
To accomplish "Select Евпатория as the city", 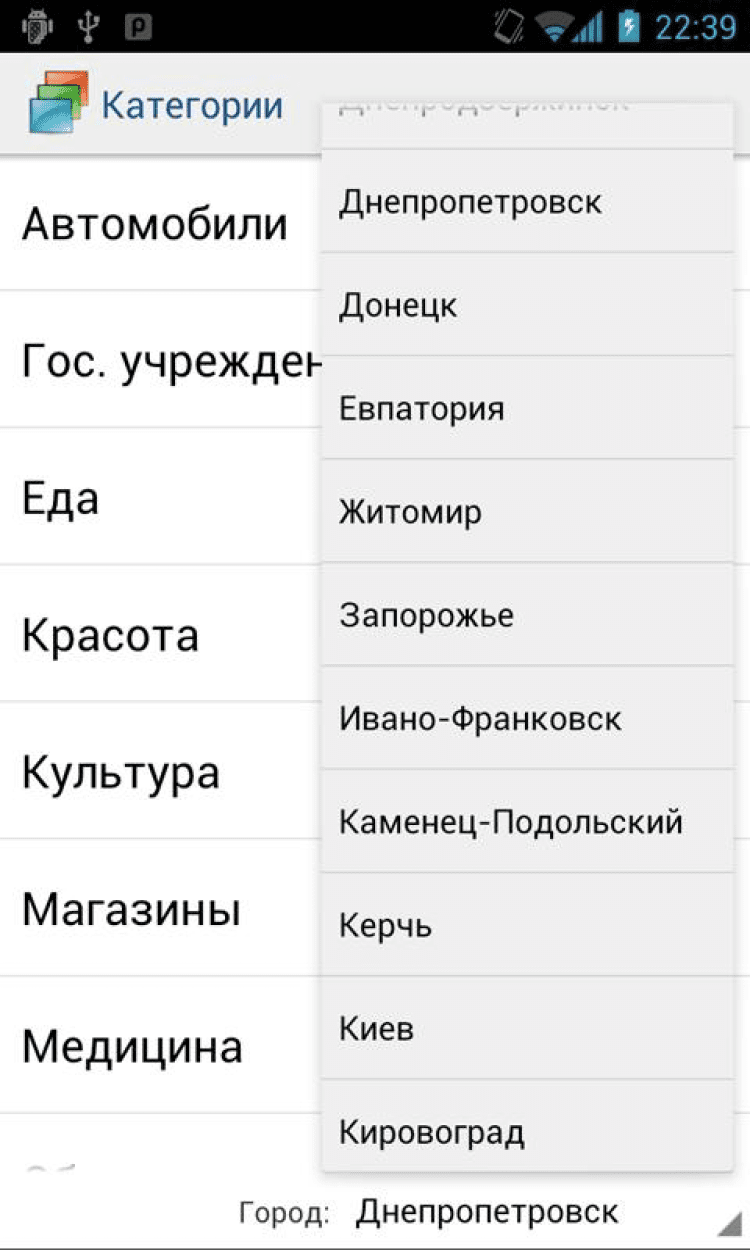I will point(527,409).
